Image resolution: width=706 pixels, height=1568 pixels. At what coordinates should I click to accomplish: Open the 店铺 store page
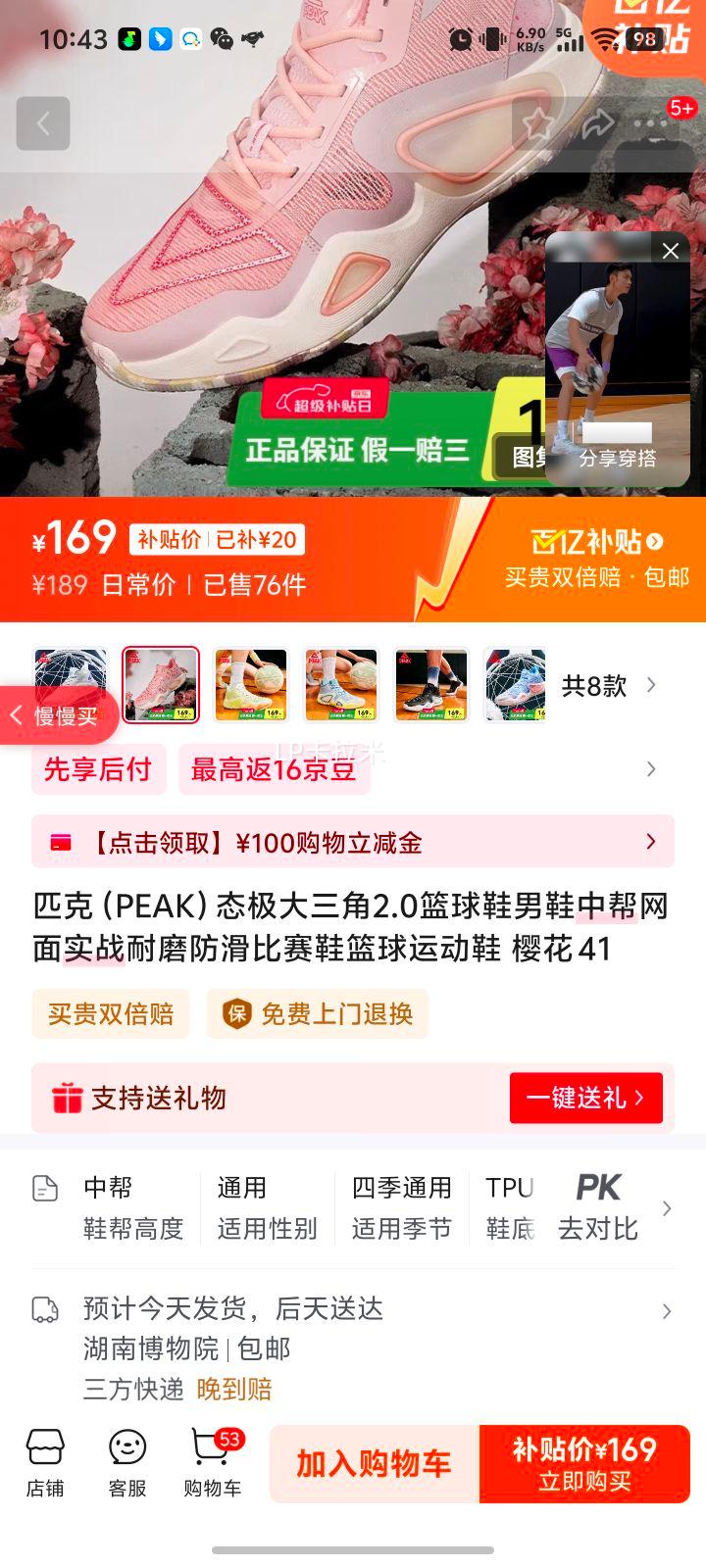click(x=45, y=1463)
